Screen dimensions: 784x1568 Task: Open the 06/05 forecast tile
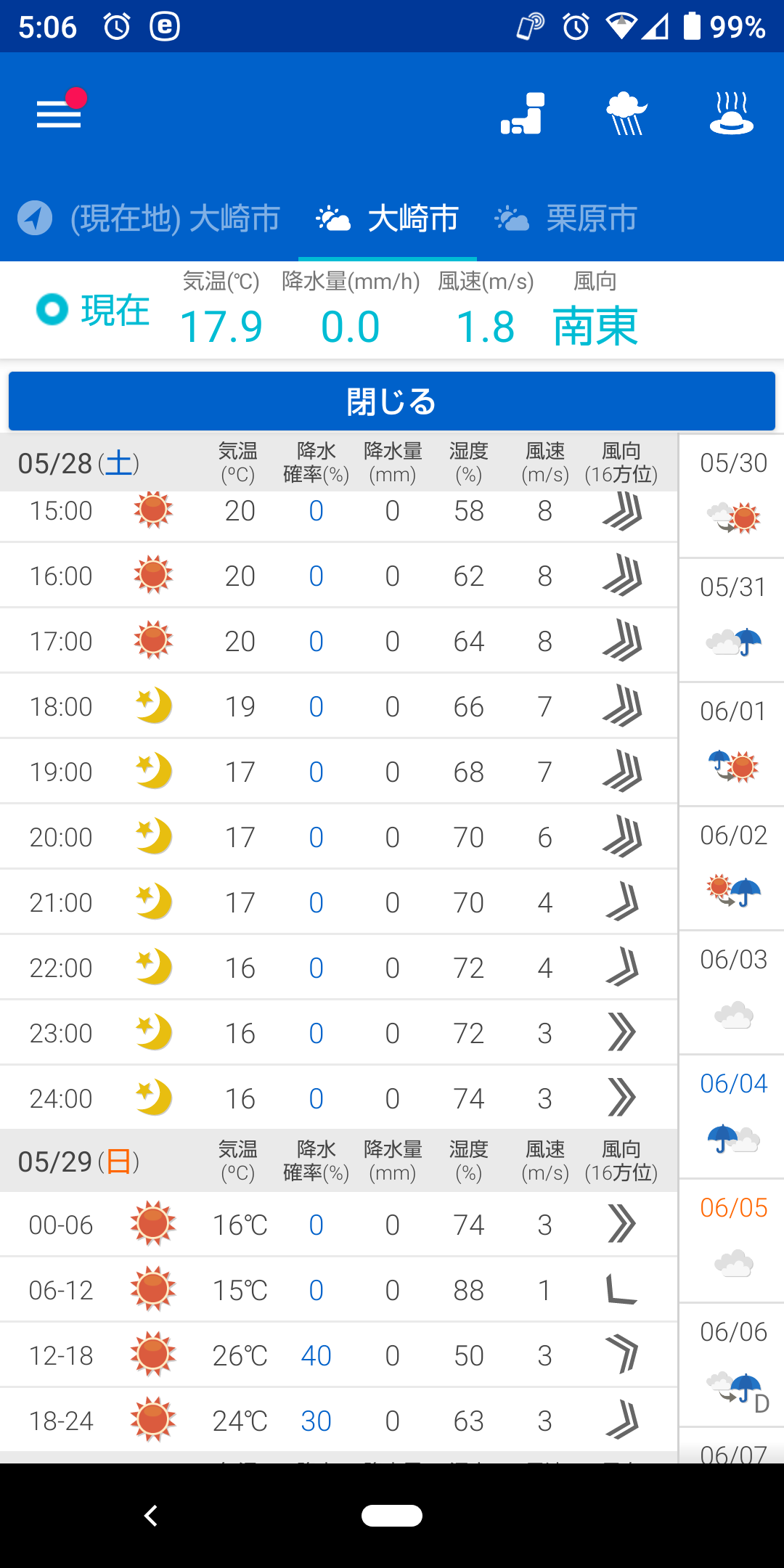point(732,1241)
